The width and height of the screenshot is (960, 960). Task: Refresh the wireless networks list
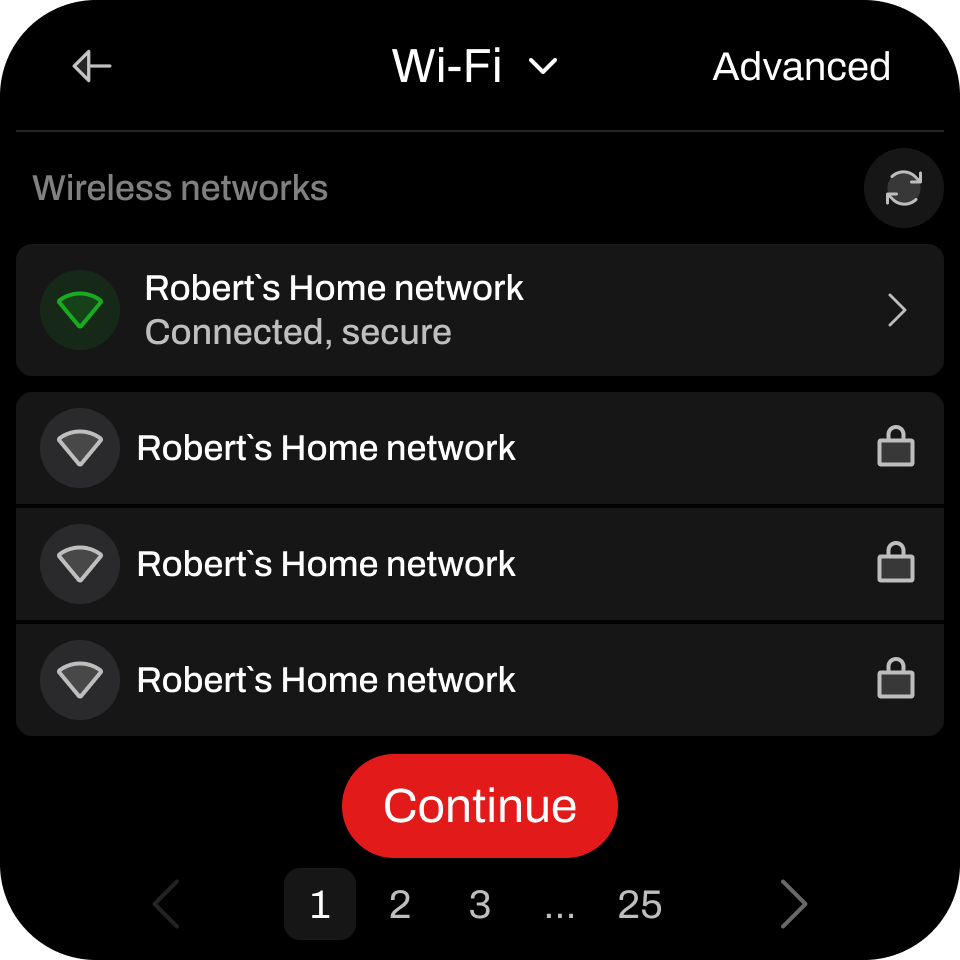click(903, 188)
